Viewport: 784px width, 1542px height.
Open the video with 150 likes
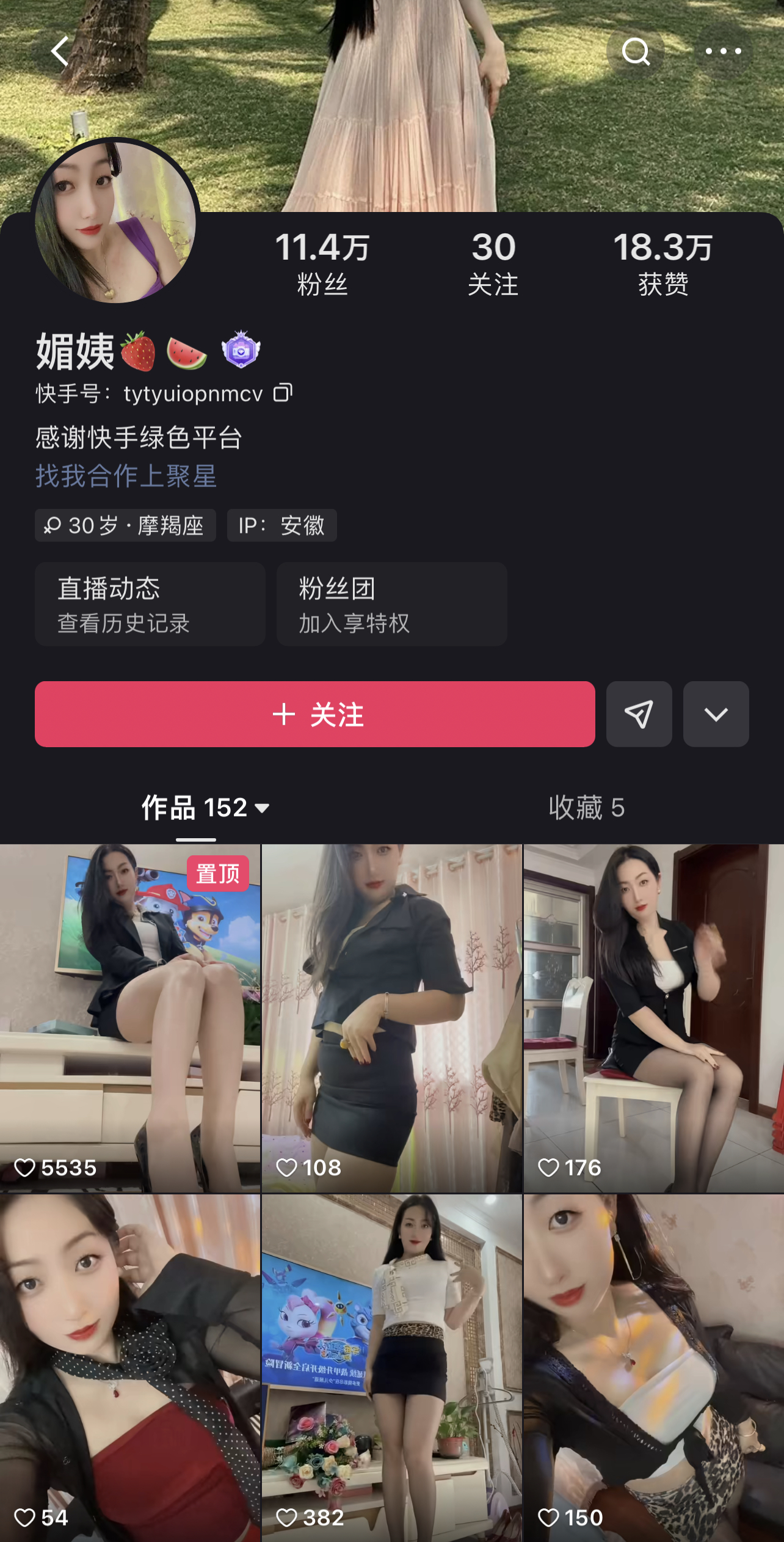point(653,1367)
